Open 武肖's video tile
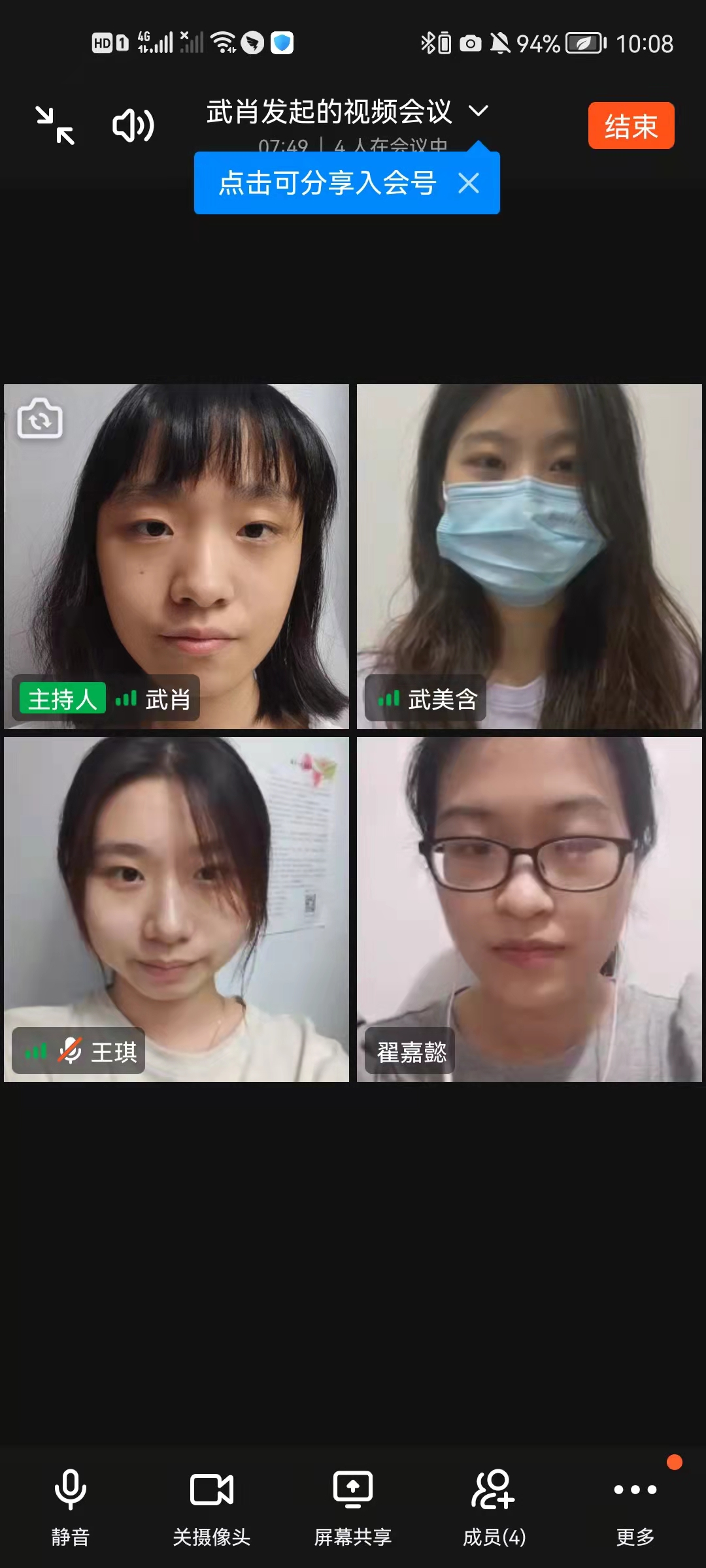The width and height of the screenshot is (706, 1568). 176,555
